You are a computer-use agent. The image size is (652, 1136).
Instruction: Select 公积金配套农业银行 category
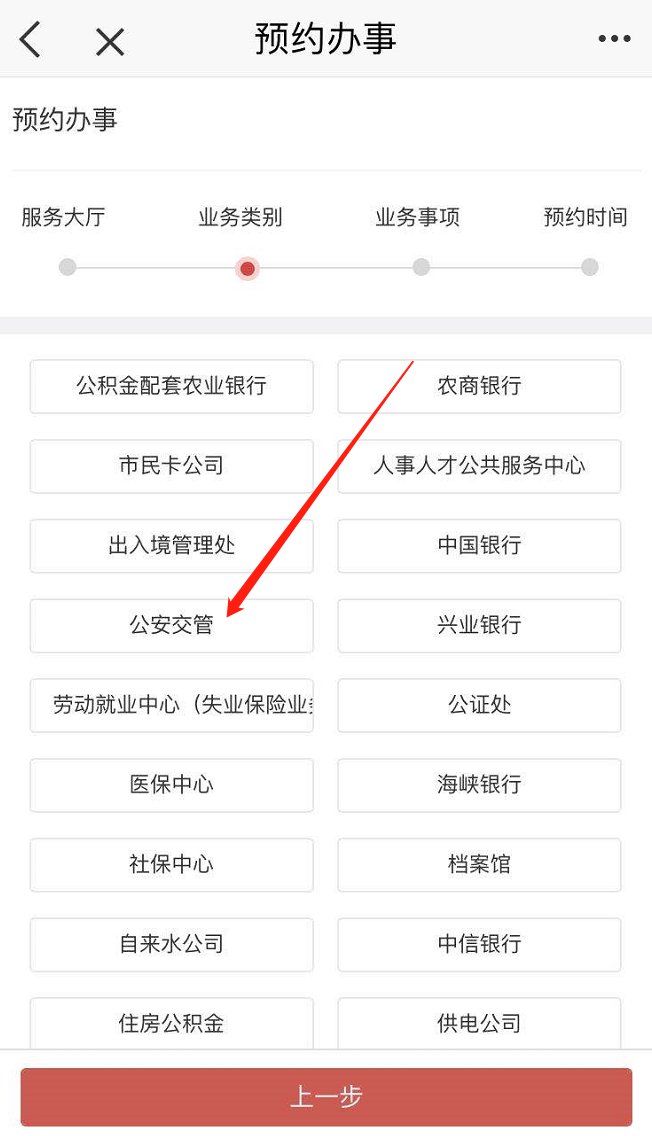tap(171, 386)
